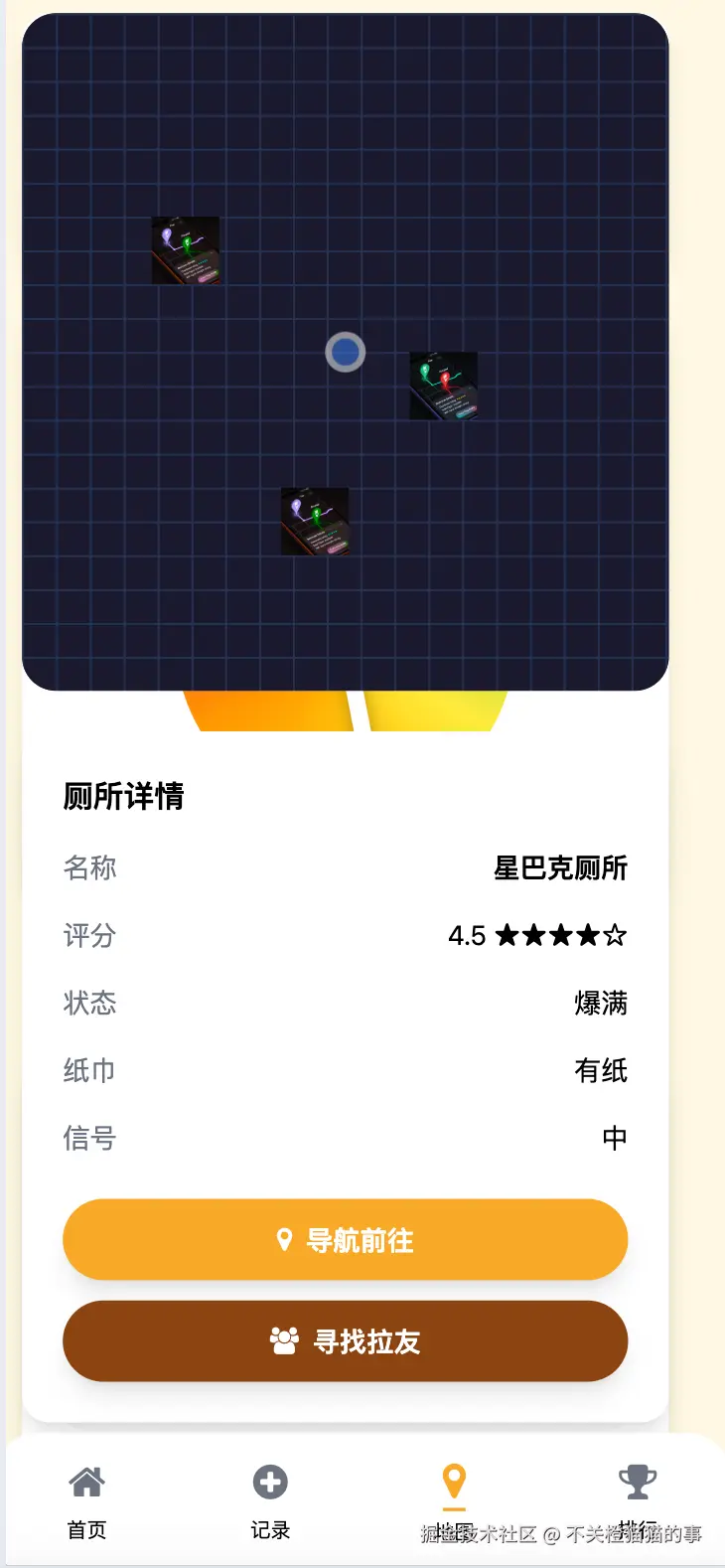Select the home icon in bottom navigation

point(86,1481)
